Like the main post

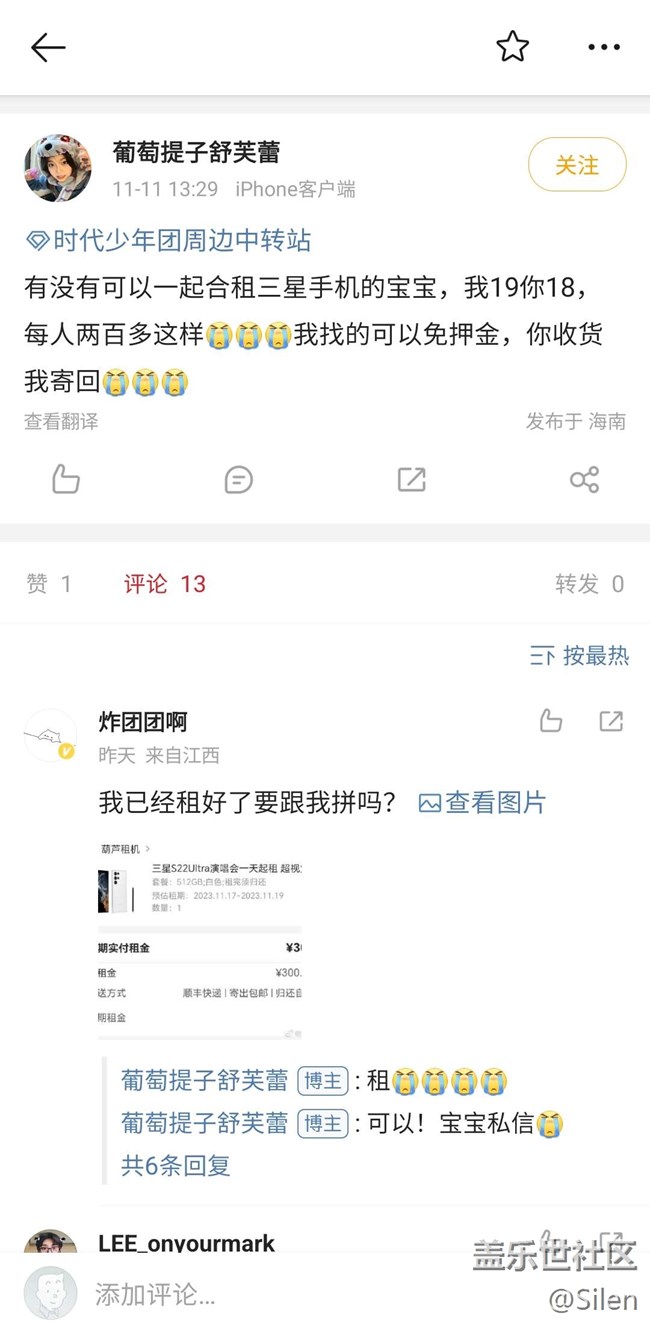pyautogui.click(x=66, y=479)
